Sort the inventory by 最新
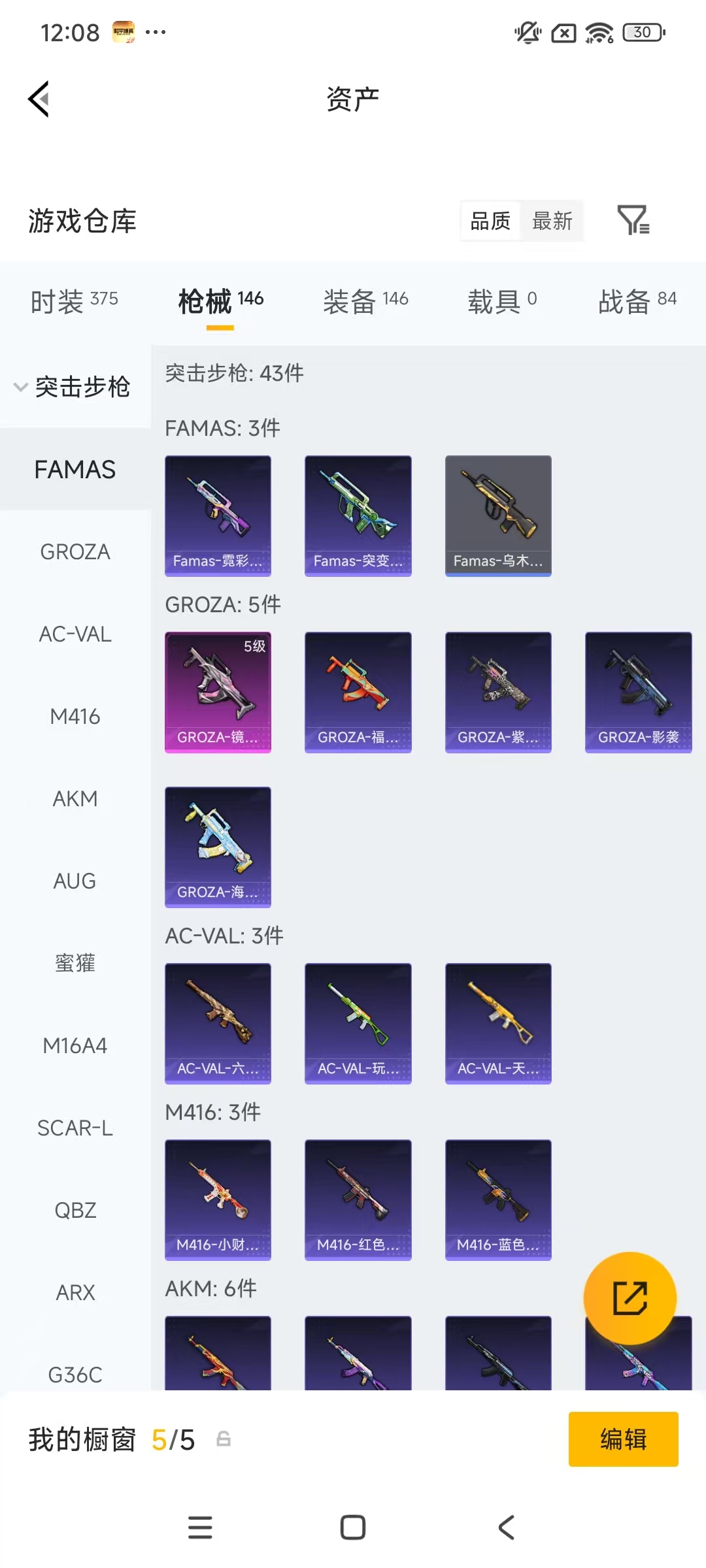 (552, 221)
